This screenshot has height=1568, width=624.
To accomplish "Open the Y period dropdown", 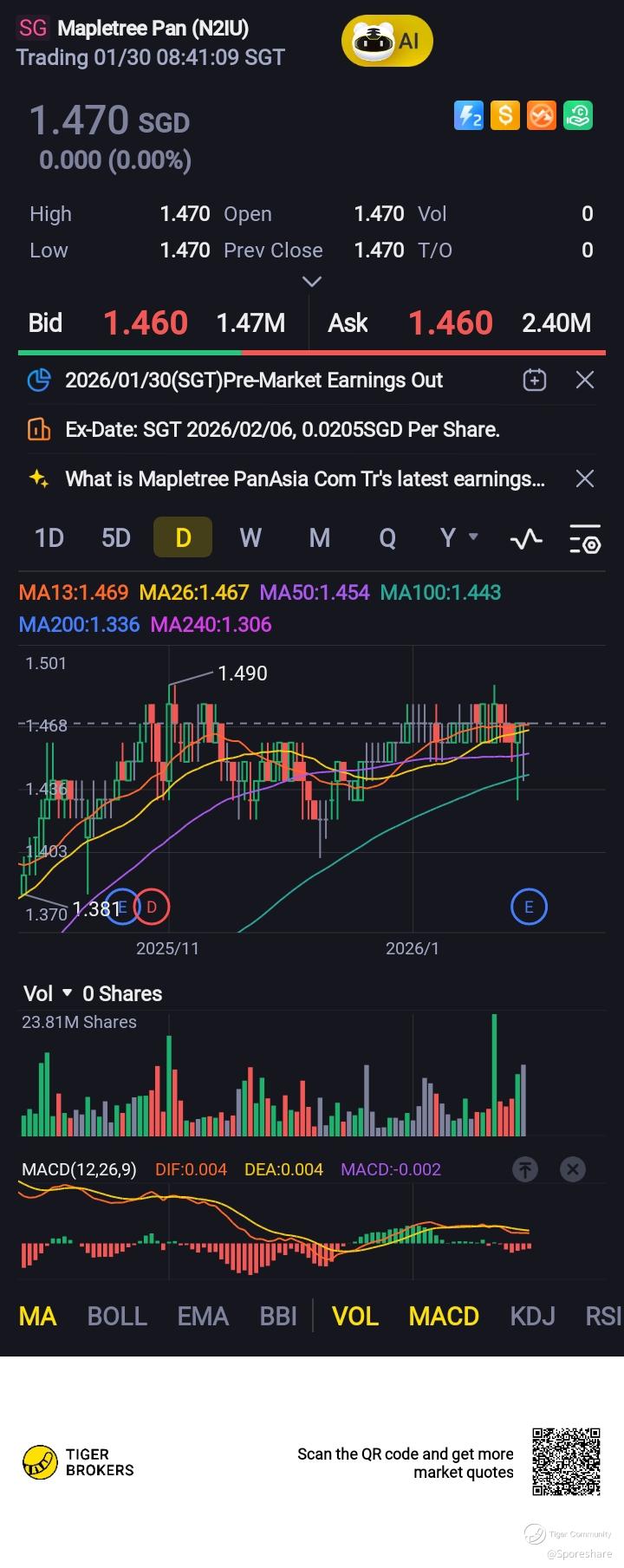I will point(458,538).
